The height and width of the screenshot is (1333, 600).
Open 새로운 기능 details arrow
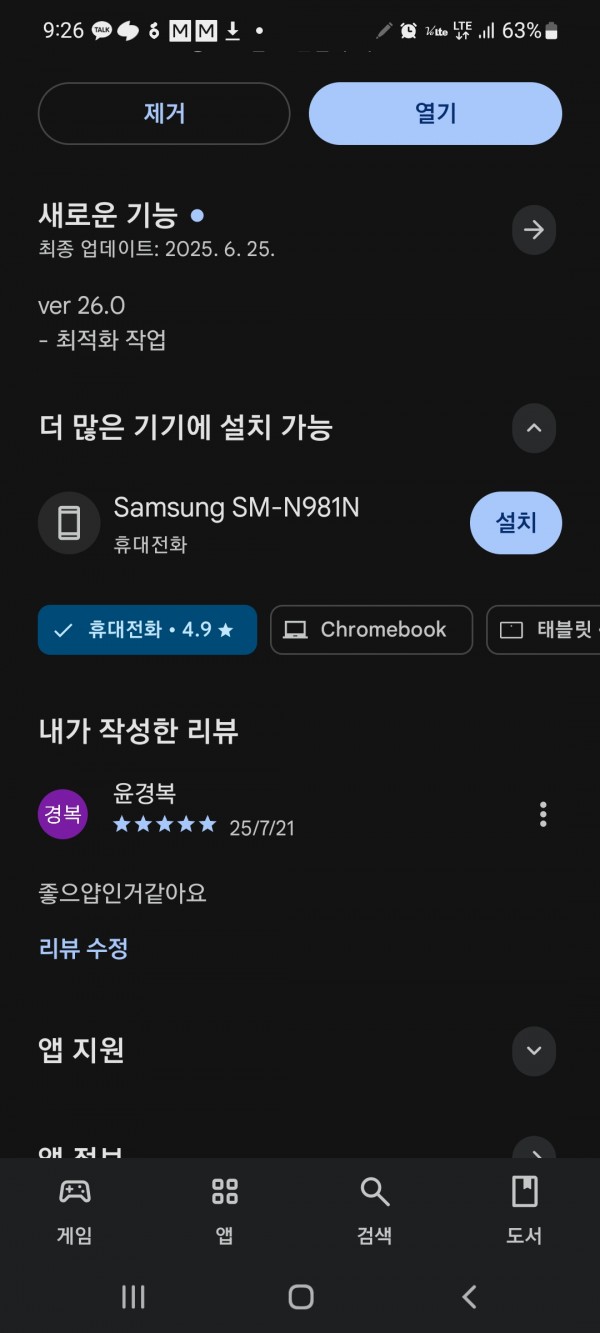[x=534, y=230]
